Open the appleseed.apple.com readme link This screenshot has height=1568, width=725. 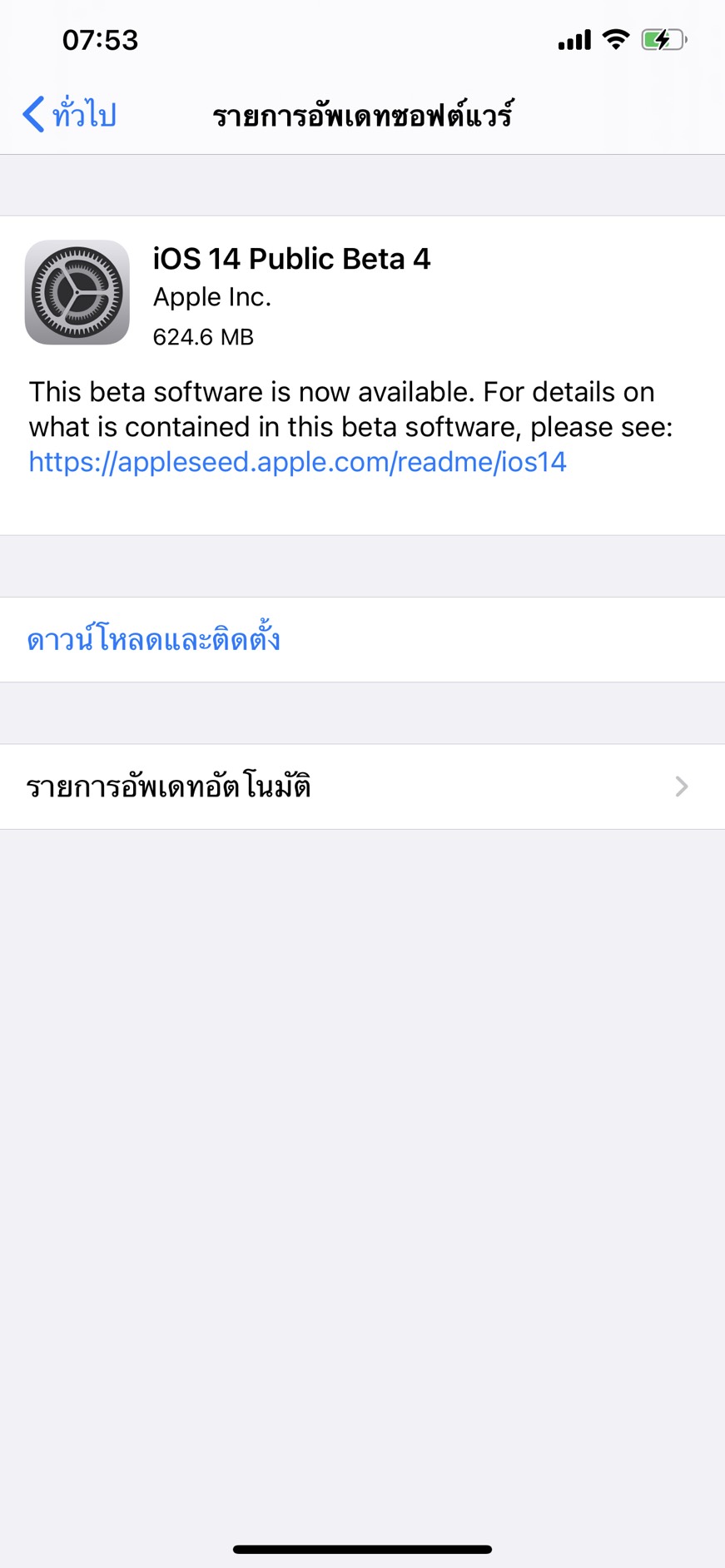coord(297,462)
